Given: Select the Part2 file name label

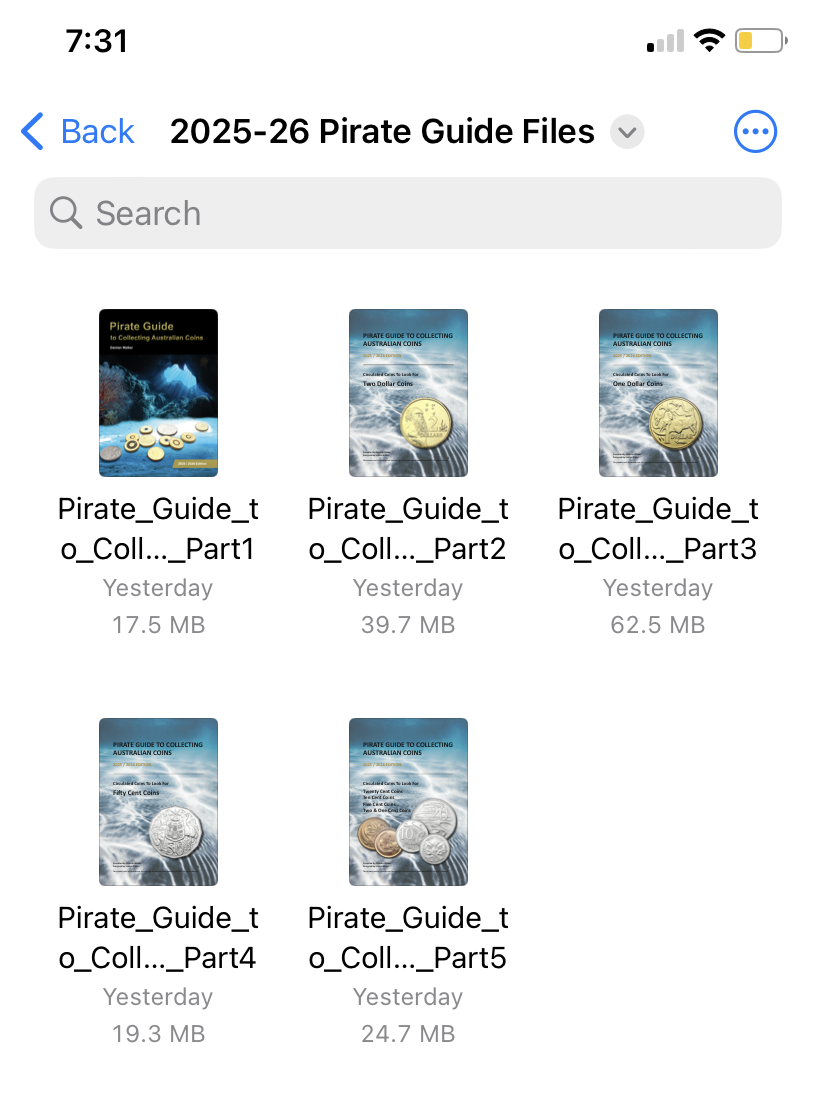Looking at the screenshot, I should [x=408, y=528].
